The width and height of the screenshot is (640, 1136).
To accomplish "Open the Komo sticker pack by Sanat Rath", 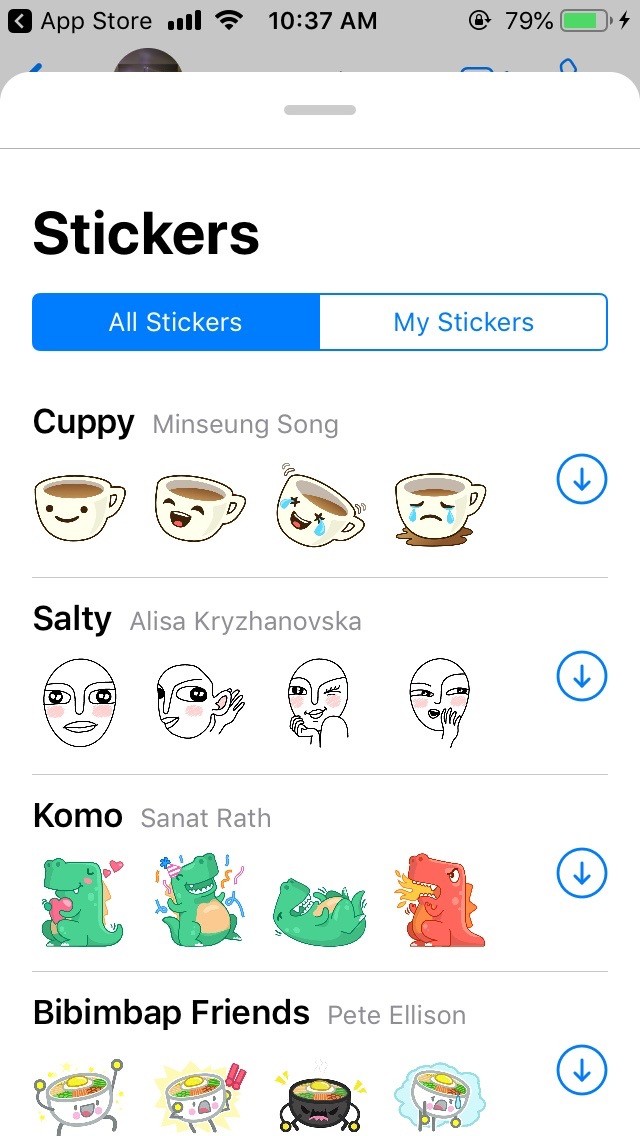I will [x=78, y=816].
